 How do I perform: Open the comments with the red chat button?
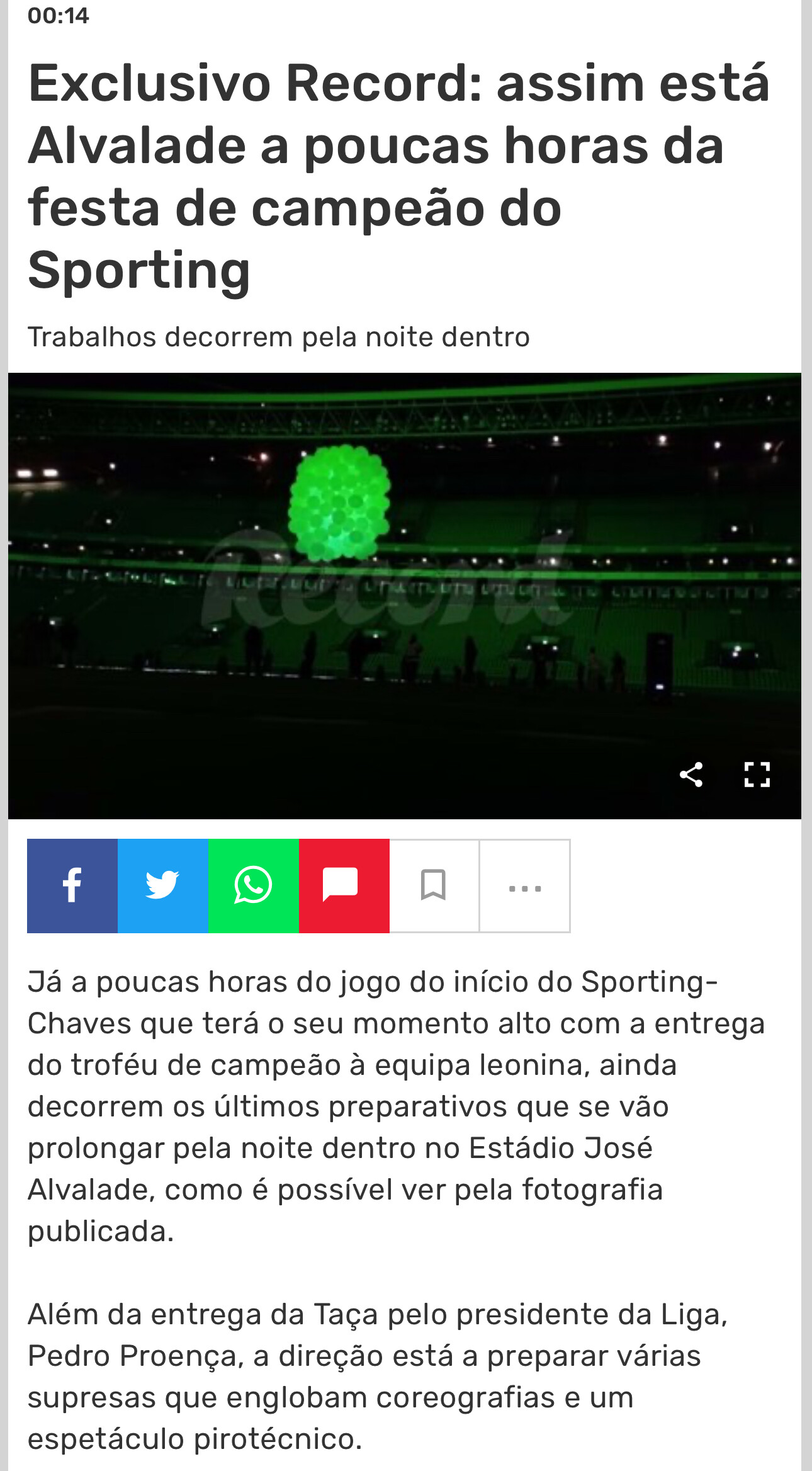point(344,885)
